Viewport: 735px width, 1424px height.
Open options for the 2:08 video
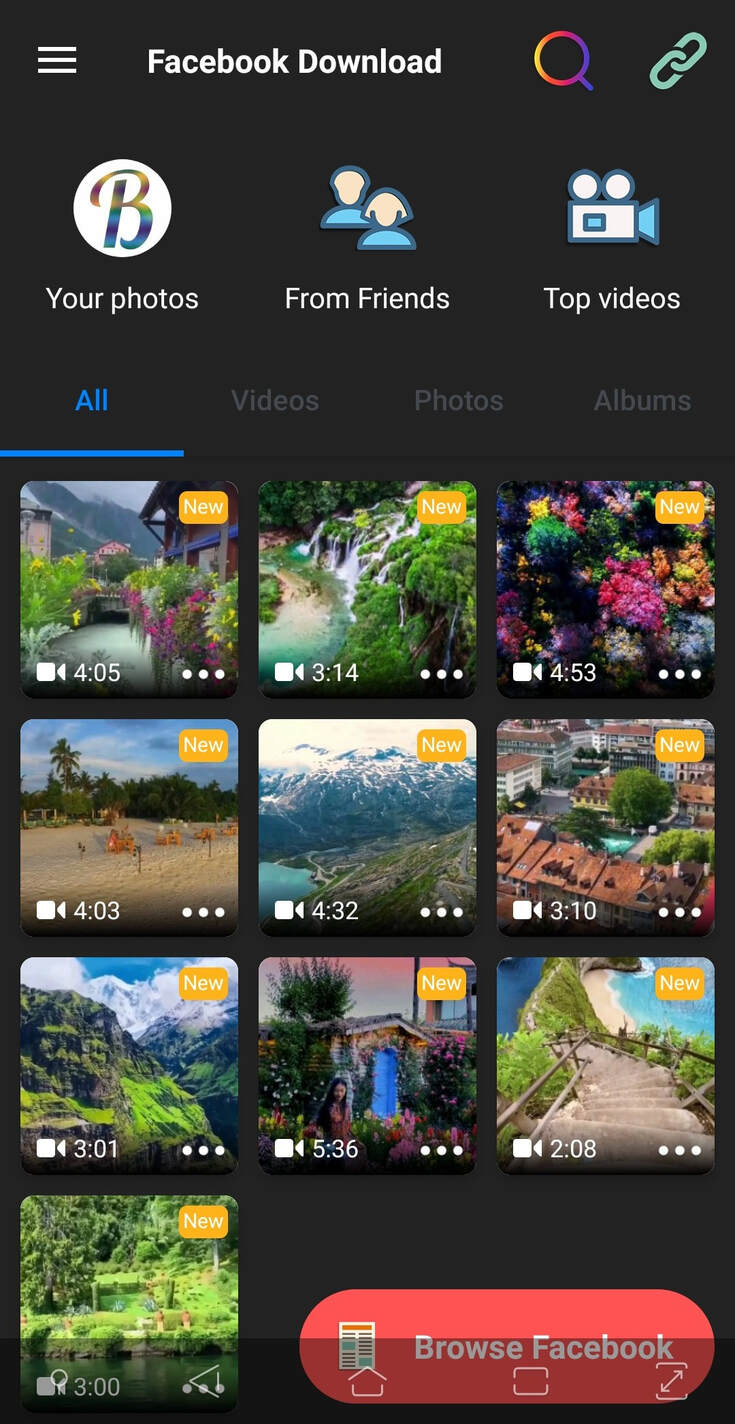(680, 1150)
